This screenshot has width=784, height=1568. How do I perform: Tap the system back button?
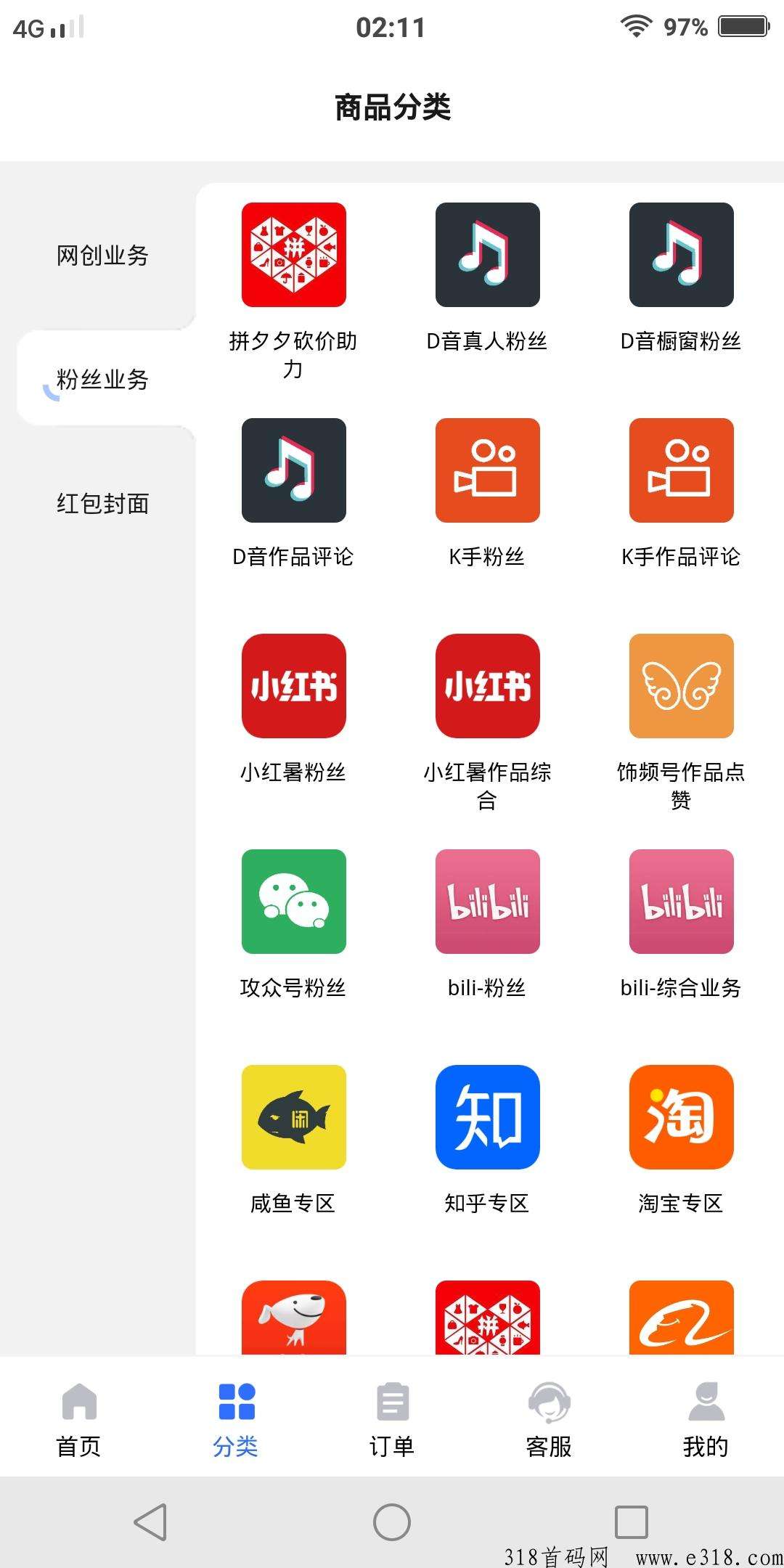[151, 1522]
